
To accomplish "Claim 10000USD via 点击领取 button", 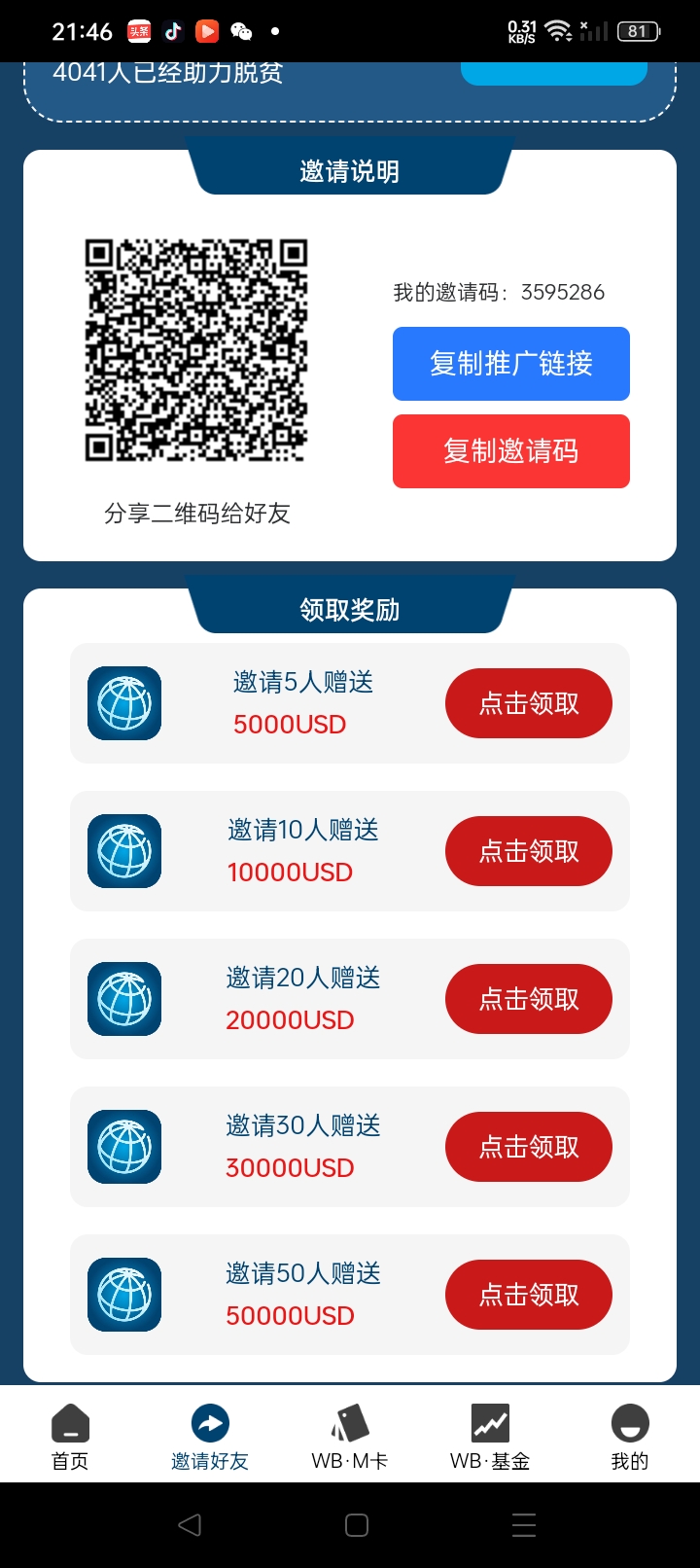I will (x=528, y=850).
